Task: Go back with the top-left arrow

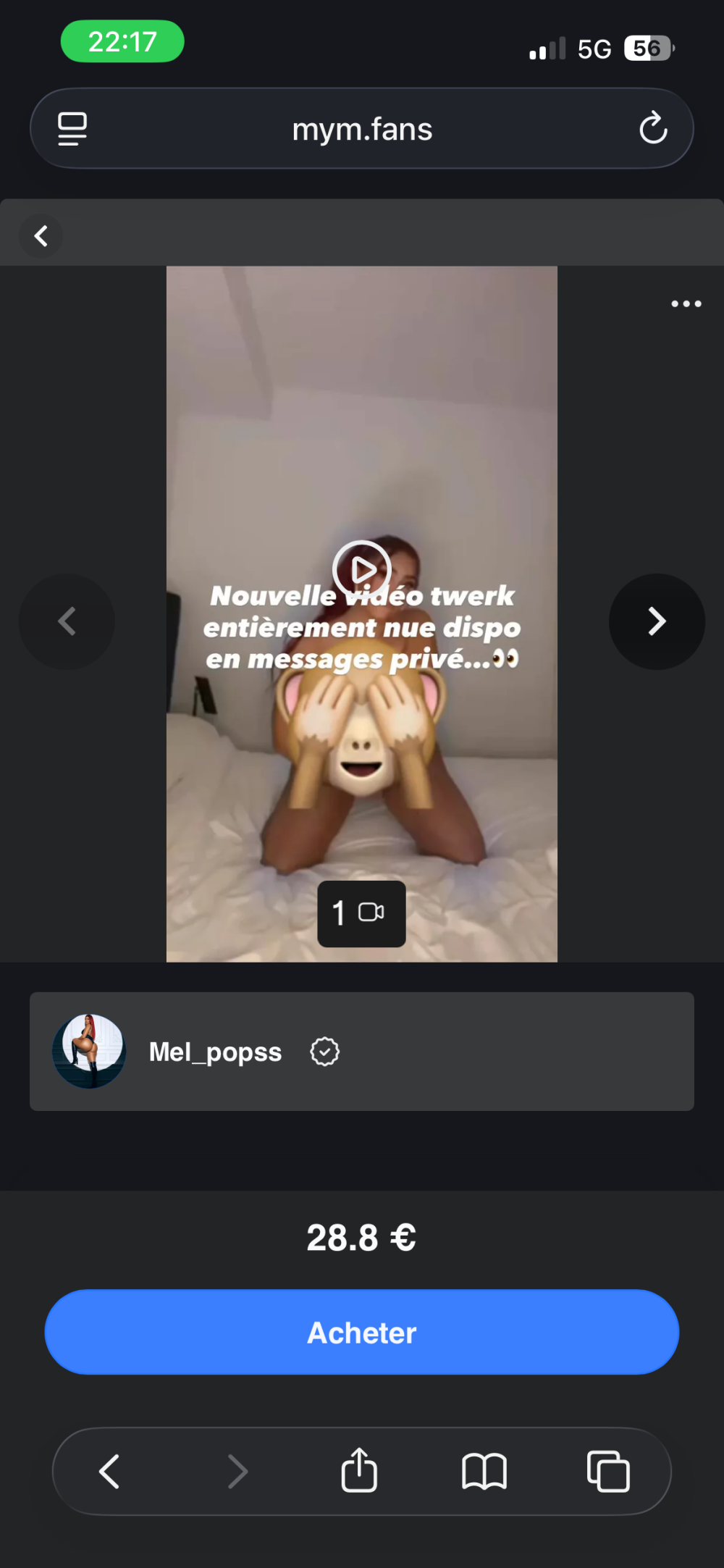Action: (41, 236)
